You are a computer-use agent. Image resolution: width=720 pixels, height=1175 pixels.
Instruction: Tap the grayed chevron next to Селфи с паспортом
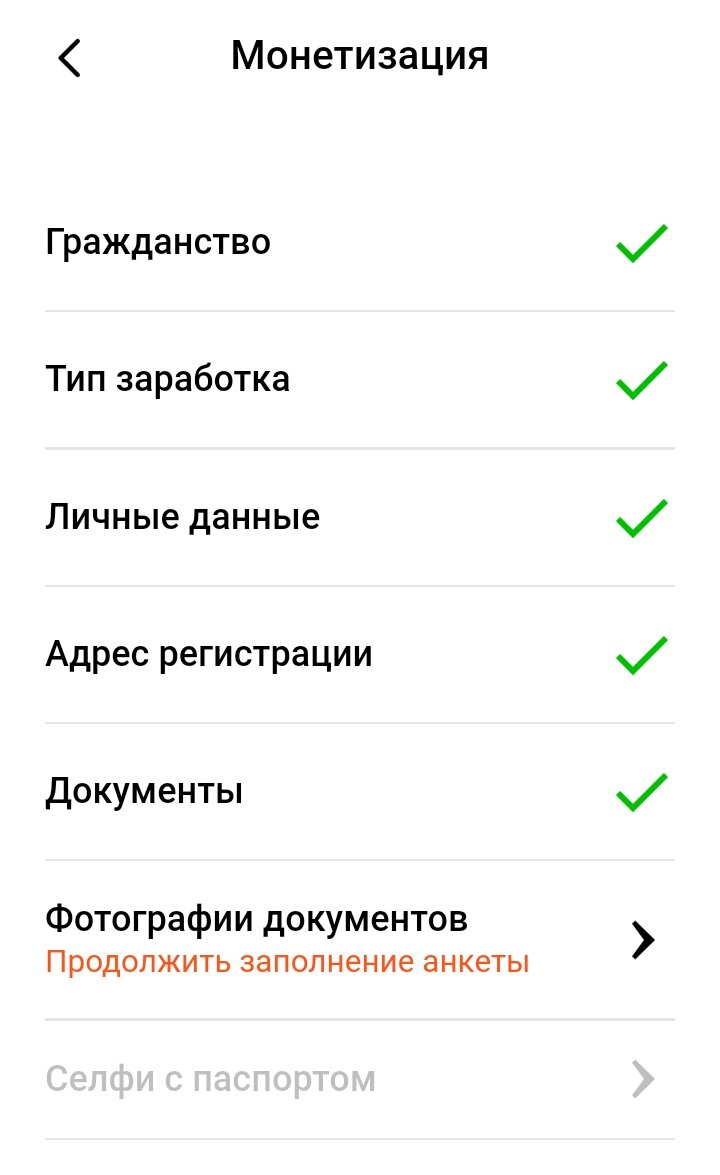645,1077
